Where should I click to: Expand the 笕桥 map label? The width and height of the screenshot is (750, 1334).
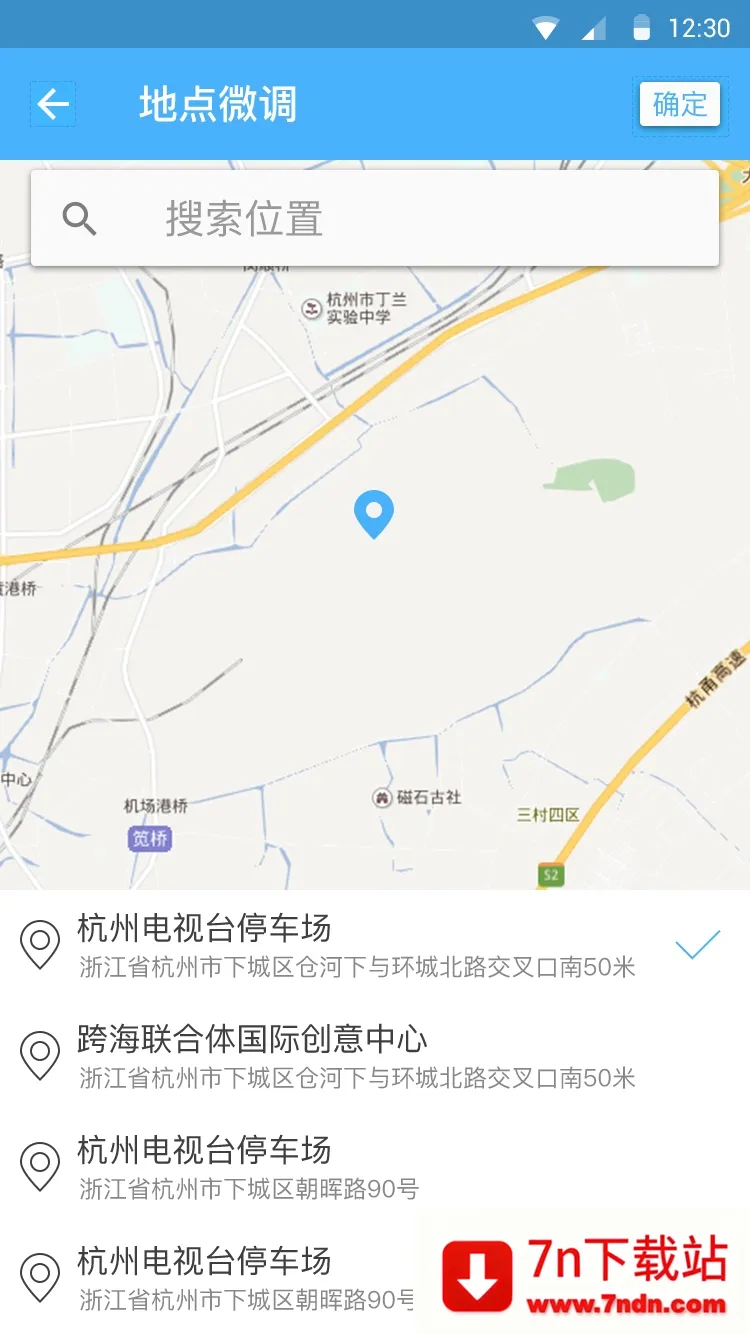pyautogui.click(x=149, y=838)
